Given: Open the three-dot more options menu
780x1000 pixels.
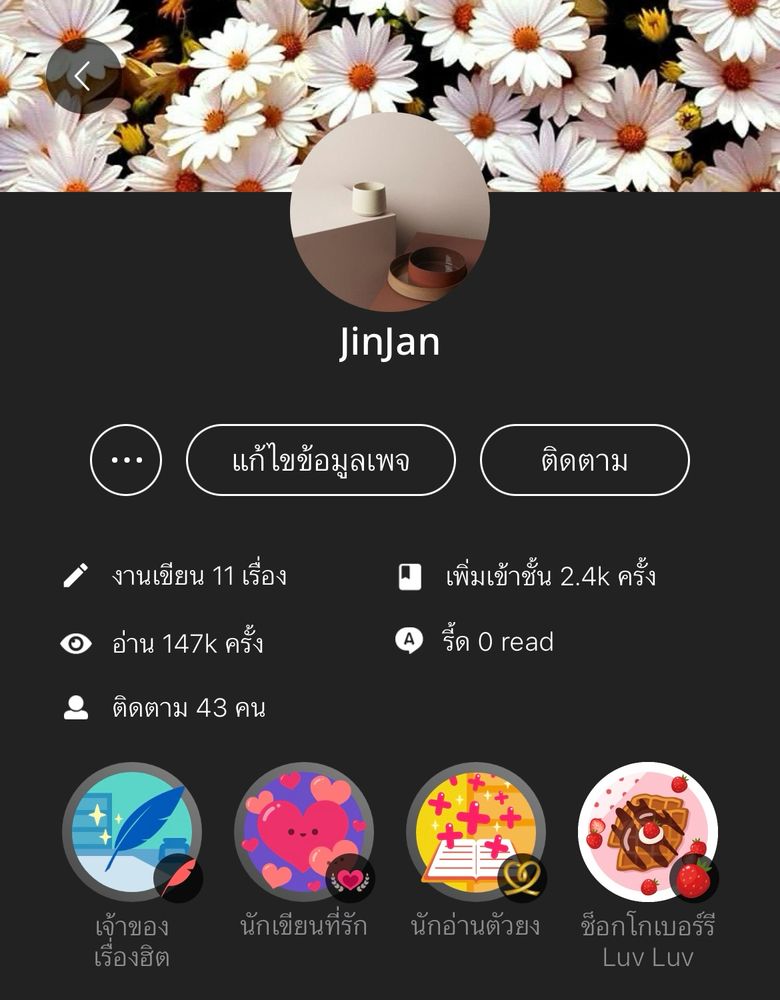Looking at the screenshot, I should pyautogui.click(x=126, y=460).
